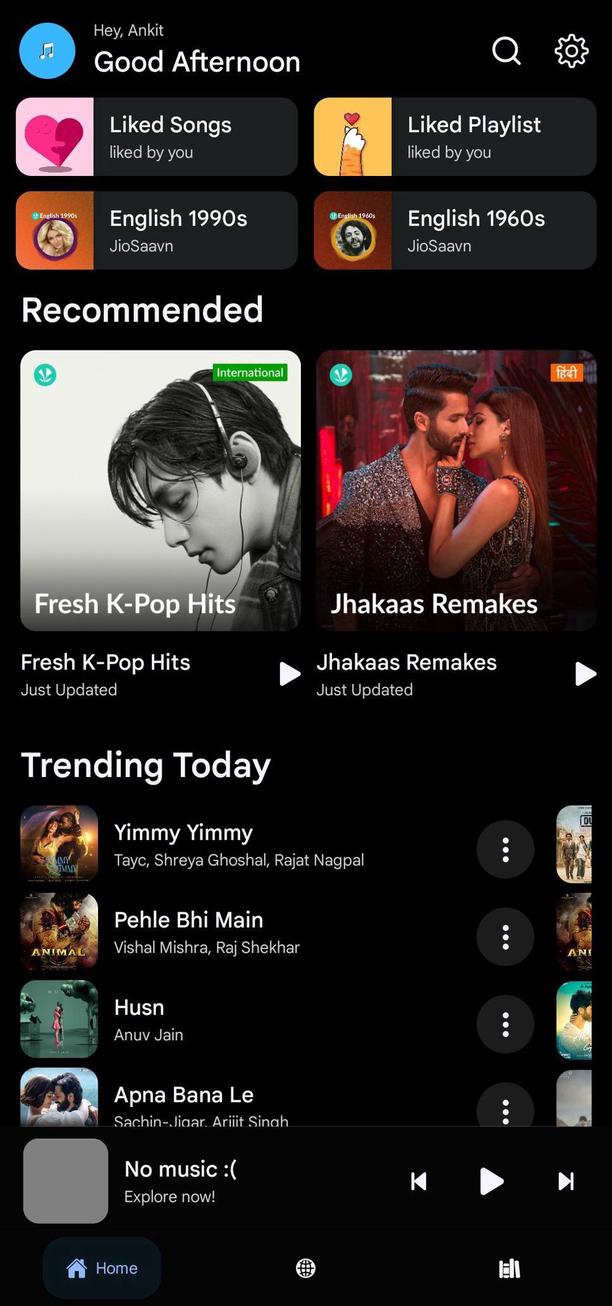Play Jhakaas Remakes playlist

[x=585, y=674]
